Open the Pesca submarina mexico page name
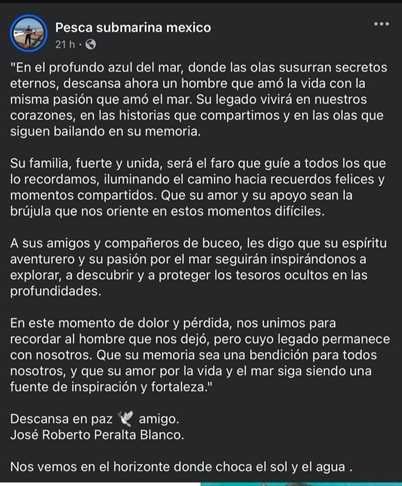This screenshot has width=402, height=486. pos(133,27)
